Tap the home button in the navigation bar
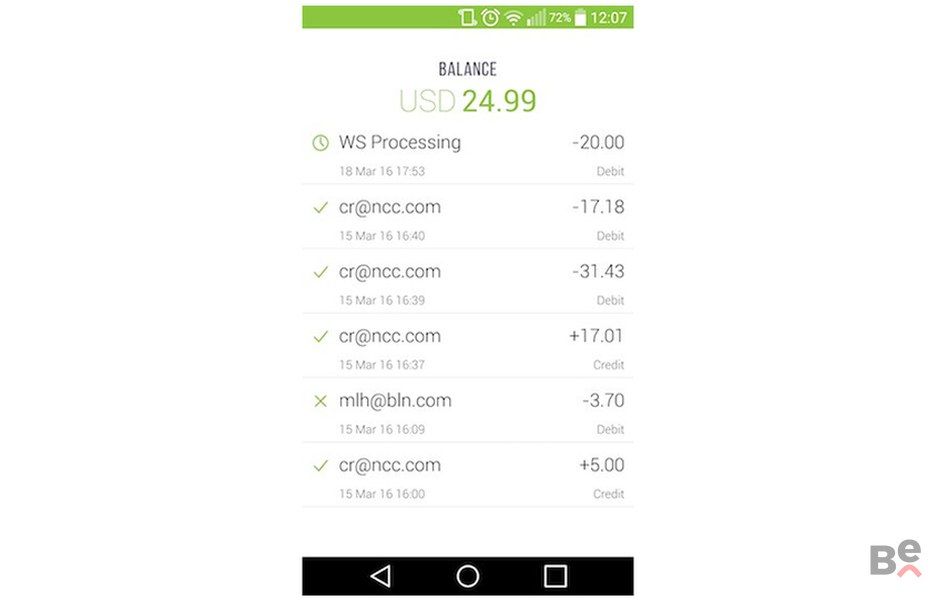Viewport: 936px width, 600px height. click(x=467, y=576)
